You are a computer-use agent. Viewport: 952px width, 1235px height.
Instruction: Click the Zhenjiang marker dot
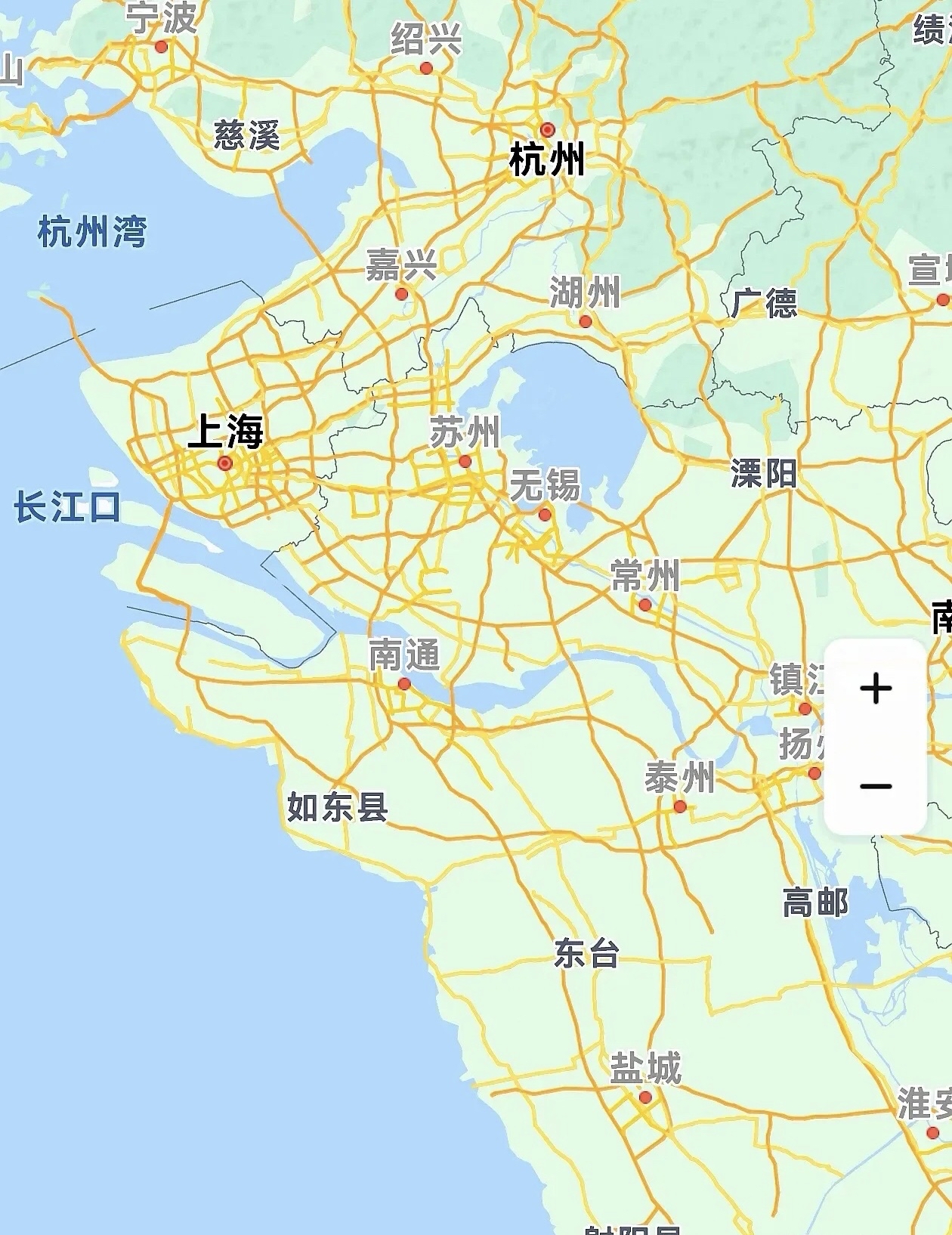[x=805, y=709]
